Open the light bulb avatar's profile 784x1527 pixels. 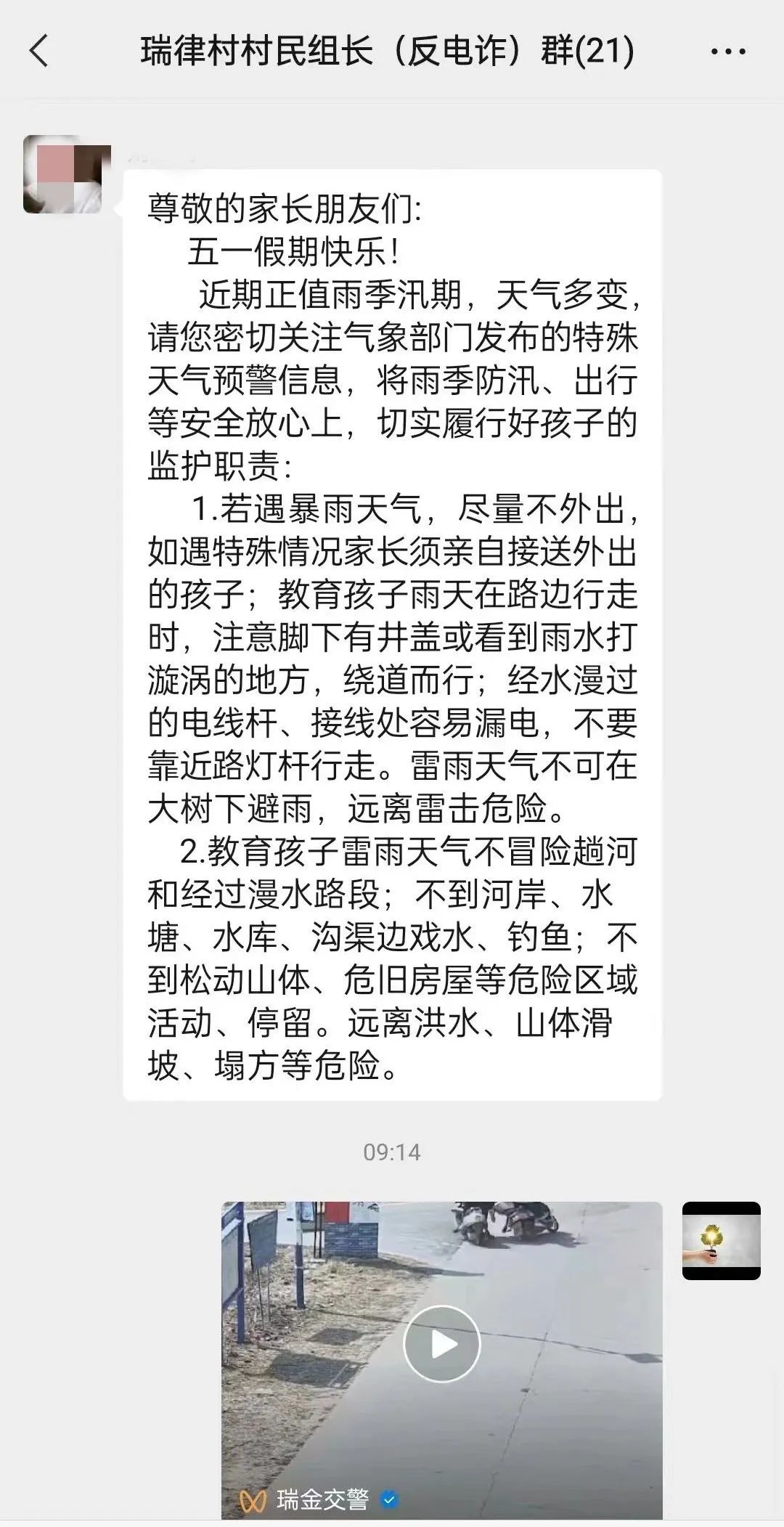[722, 1240]
